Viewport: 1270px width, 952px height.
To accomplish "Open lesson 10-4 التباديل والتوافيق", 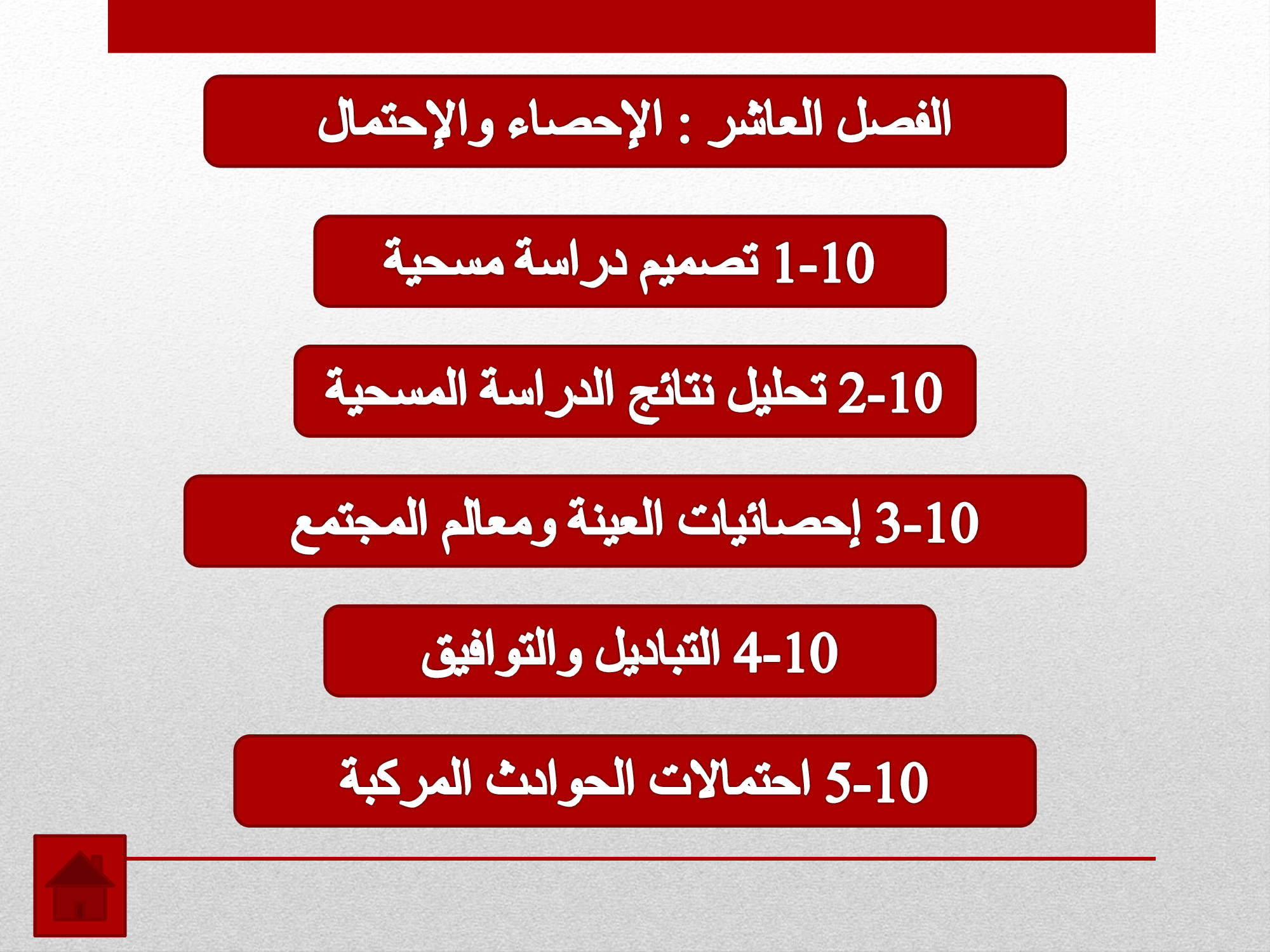I will pos(630,651).
